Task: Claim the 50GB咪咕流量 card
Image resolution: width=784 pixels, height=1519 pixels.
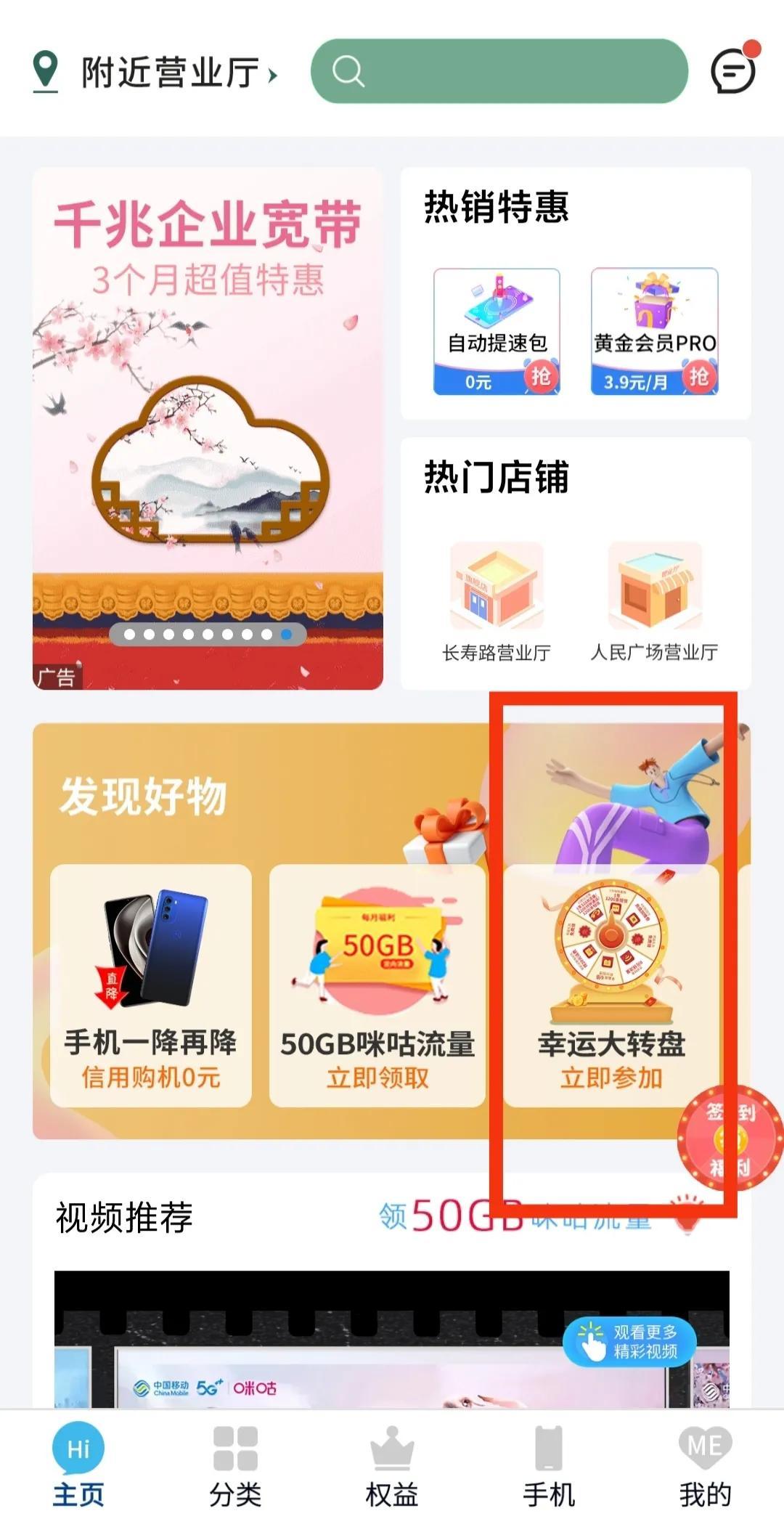Action: click(377, 985)
